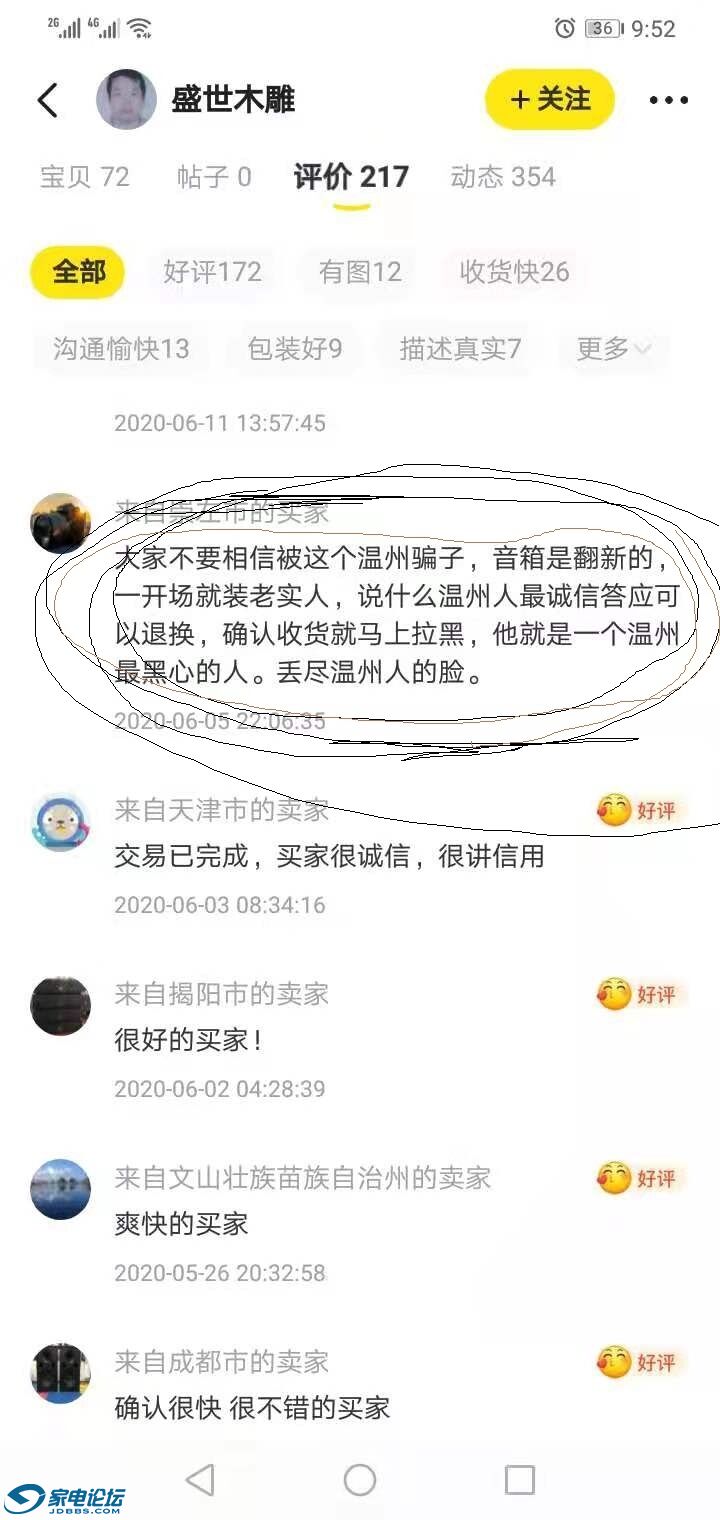
Task: Switch to the 宝贝 72 tab
Action: coord(85,178)
